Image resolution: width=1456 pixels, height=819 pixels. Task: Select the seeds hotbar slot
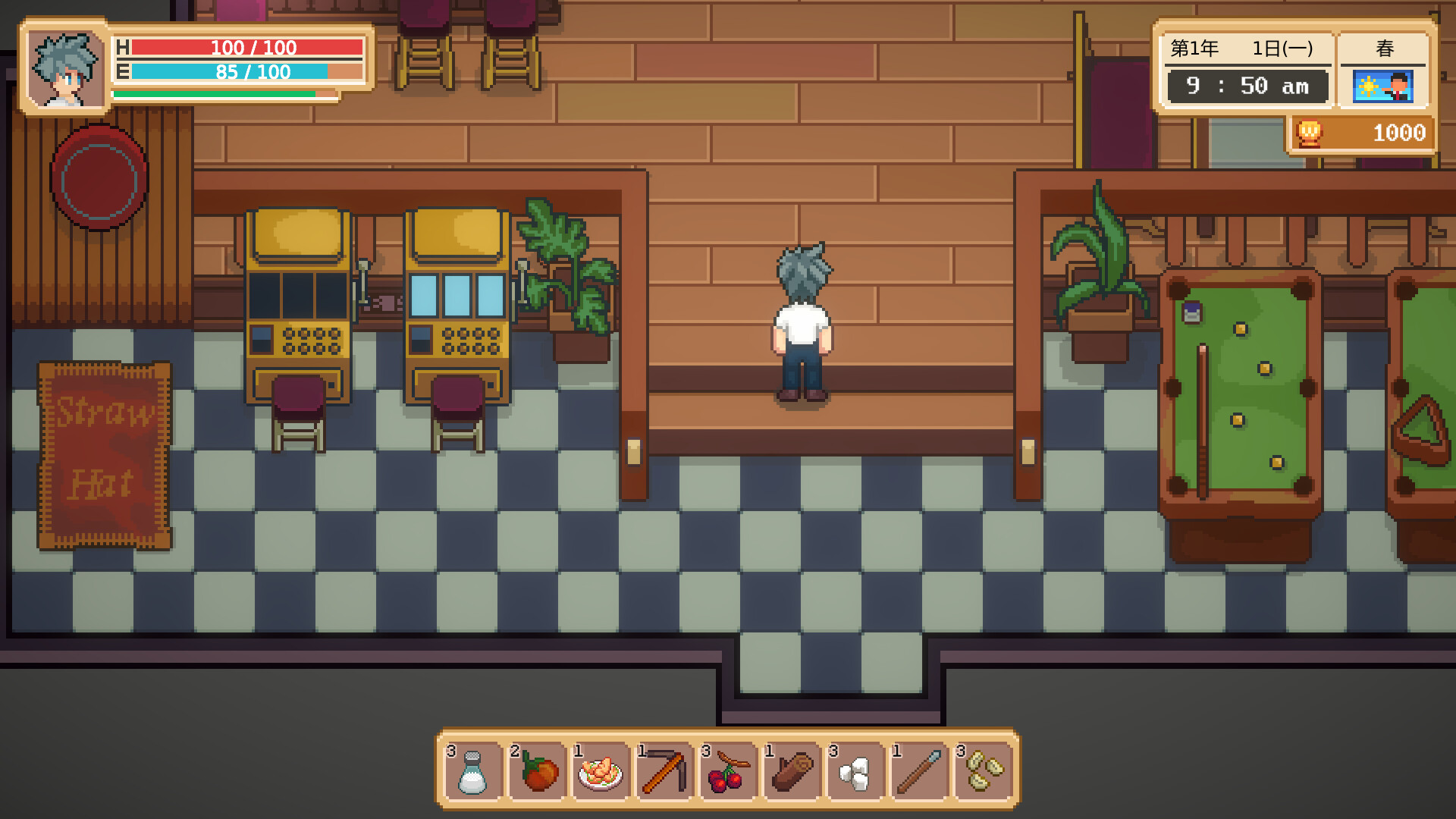[x=983, y=770]
